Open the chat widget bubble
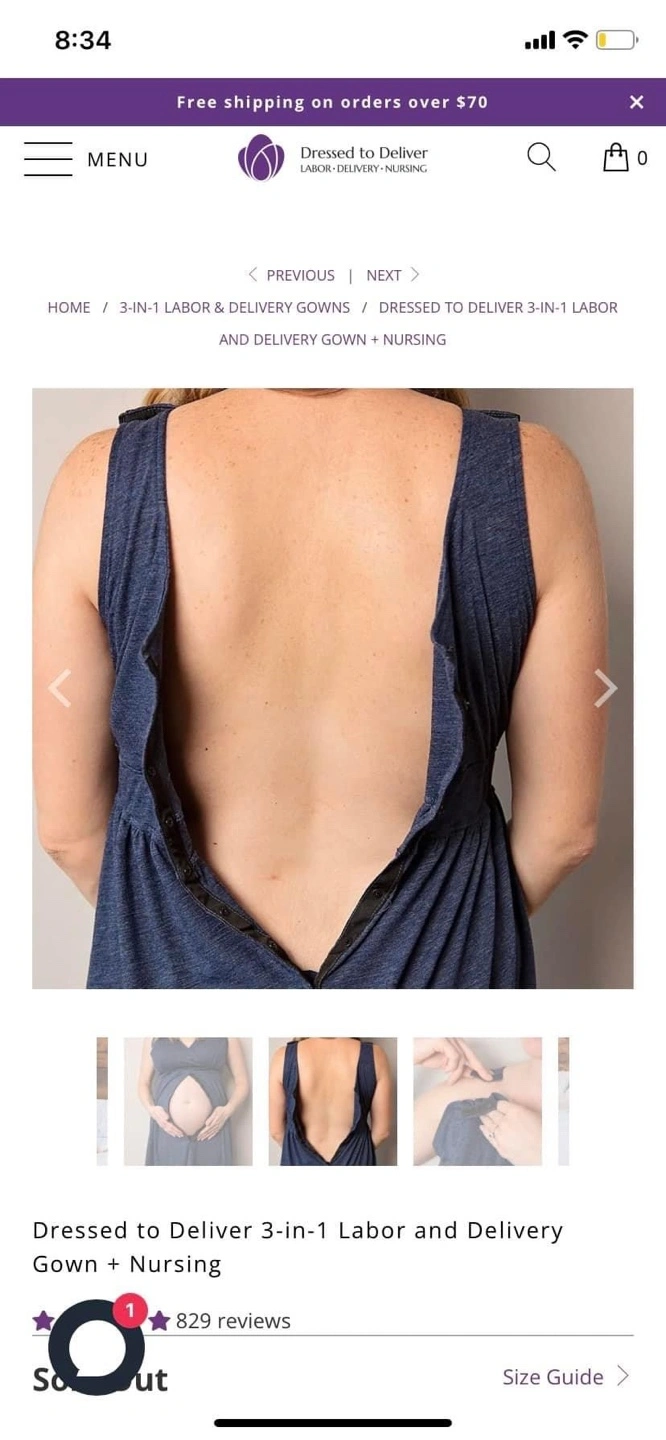Viewport: 666px width, 1440px height. click(x=97, y=1346)
